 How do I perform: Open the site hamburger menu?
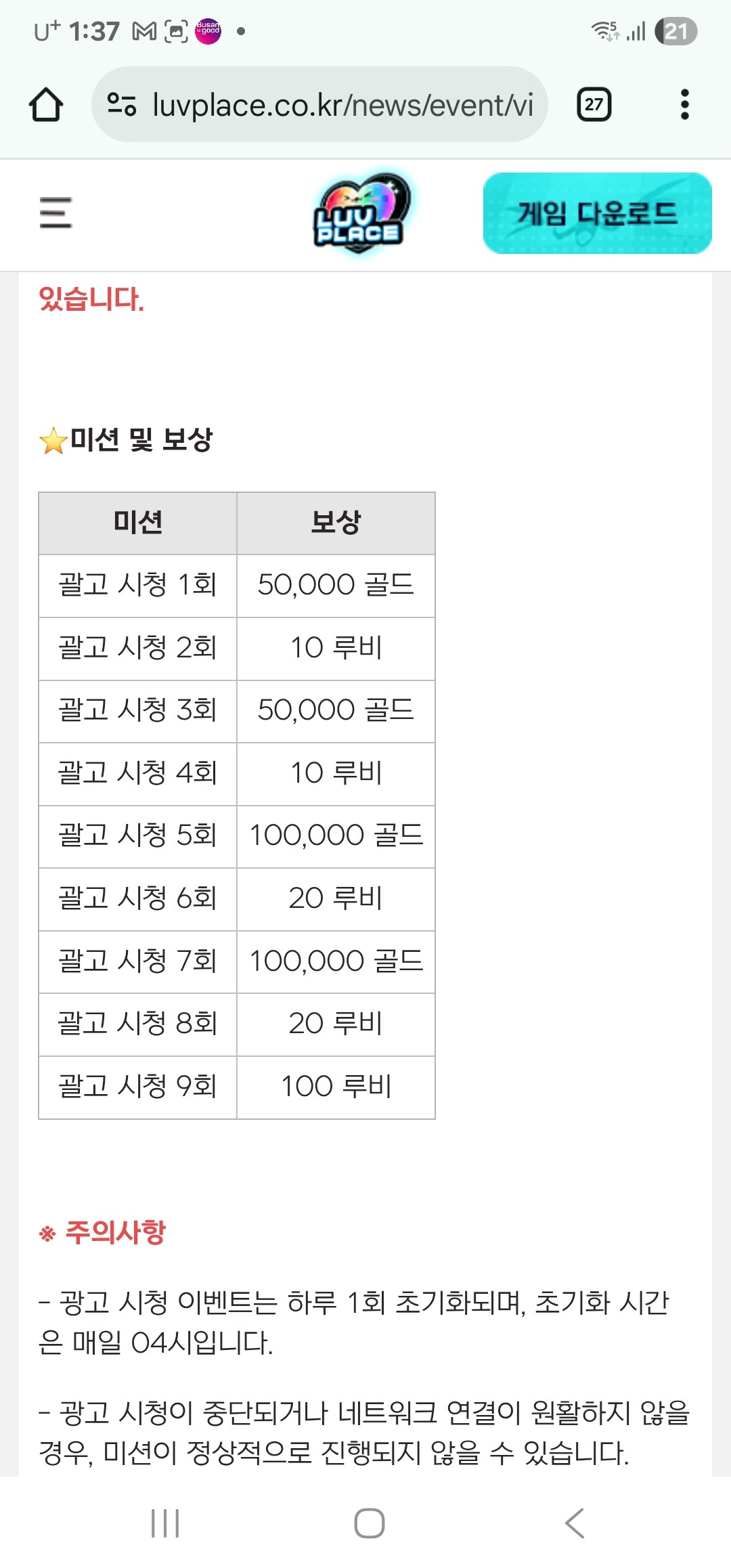[56, 213]
